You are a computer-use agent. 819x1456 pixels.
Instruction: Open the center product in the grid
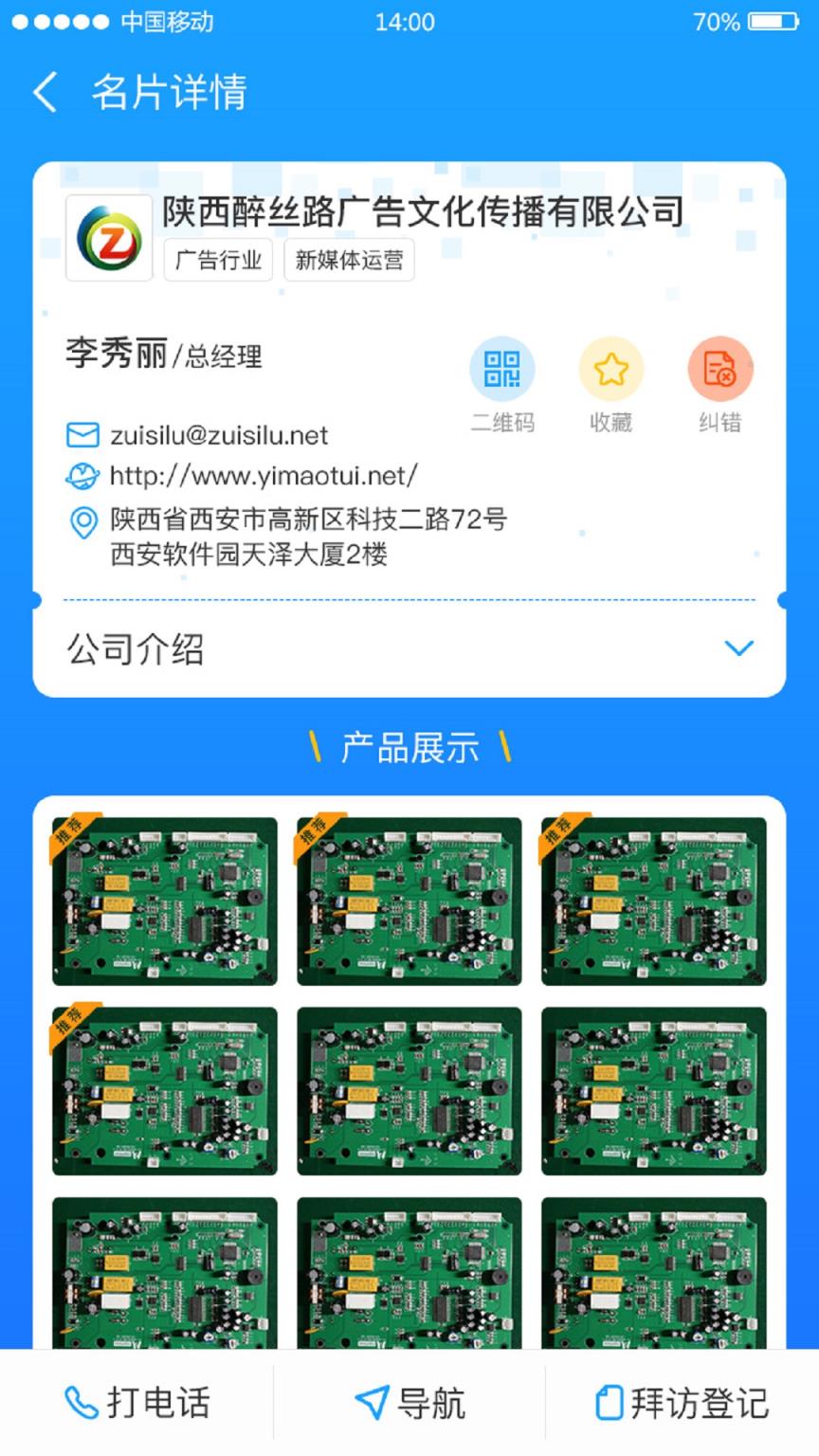(x=409, y=1090)
